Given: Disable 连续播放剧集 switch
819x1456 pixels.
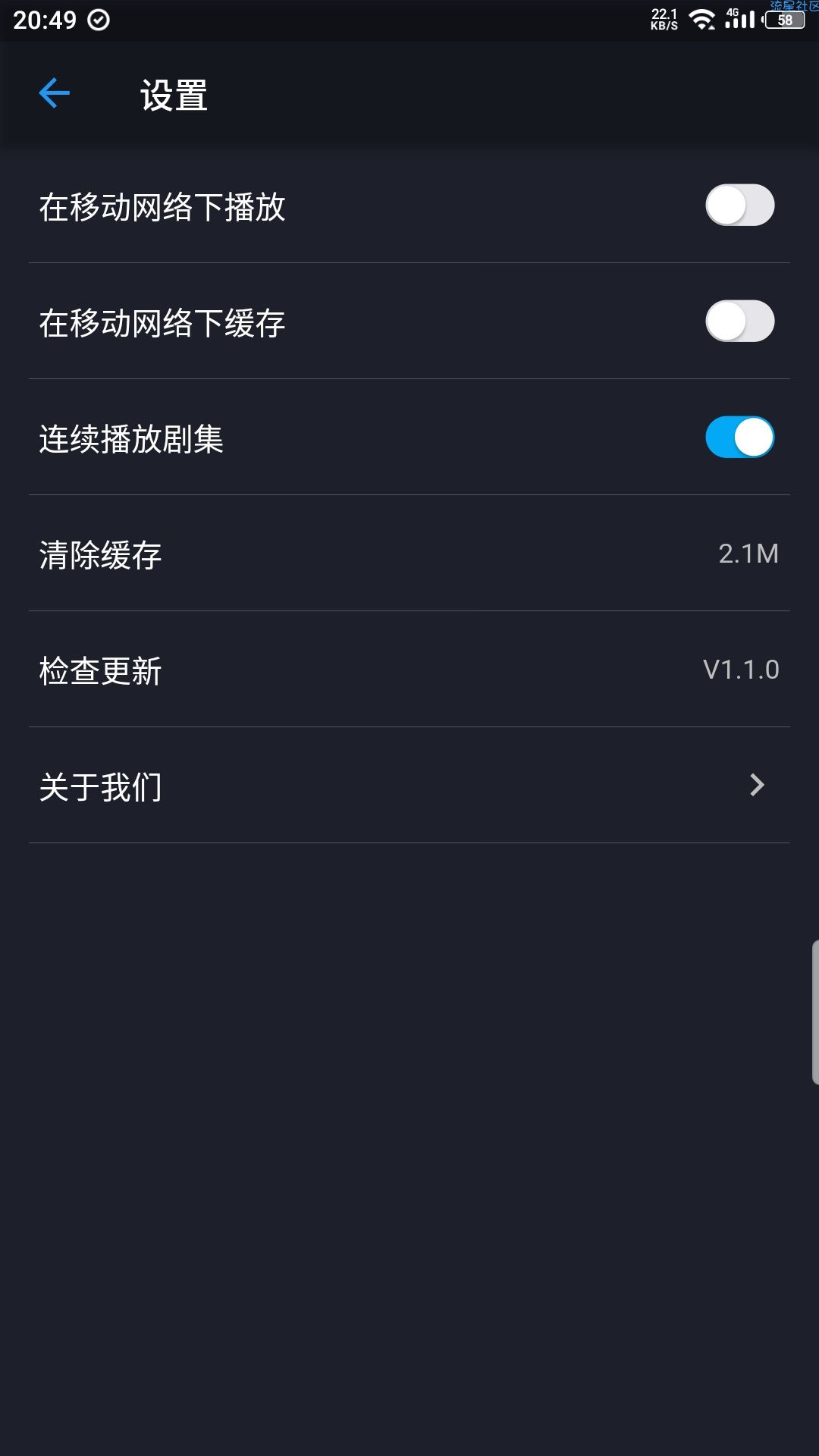Looking at the screenshot, I should tap(739, 438).
